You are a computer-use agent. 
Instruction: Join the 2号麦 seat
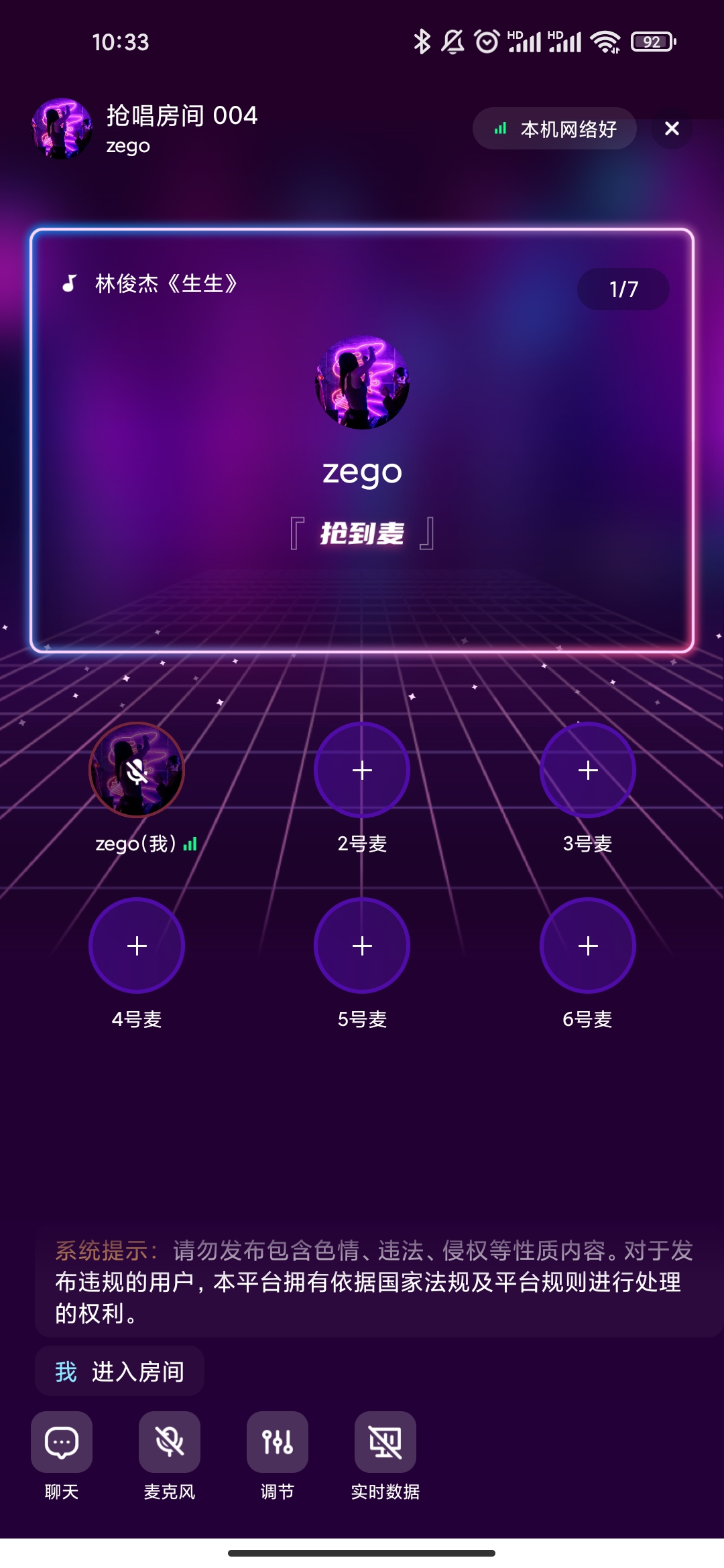[362, 770]
